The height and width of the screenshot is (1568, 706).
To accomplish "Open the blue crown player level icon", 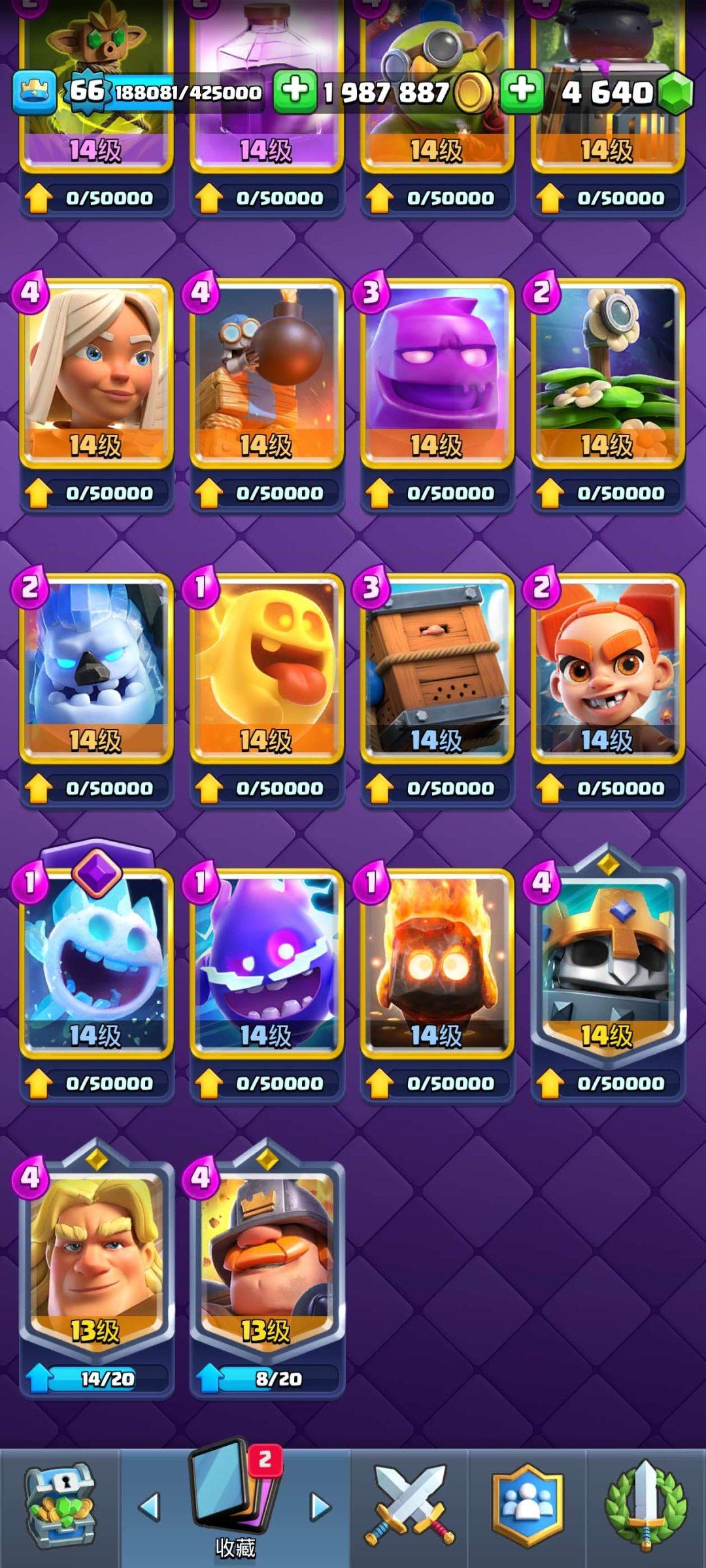I will [x=34, y=92].
